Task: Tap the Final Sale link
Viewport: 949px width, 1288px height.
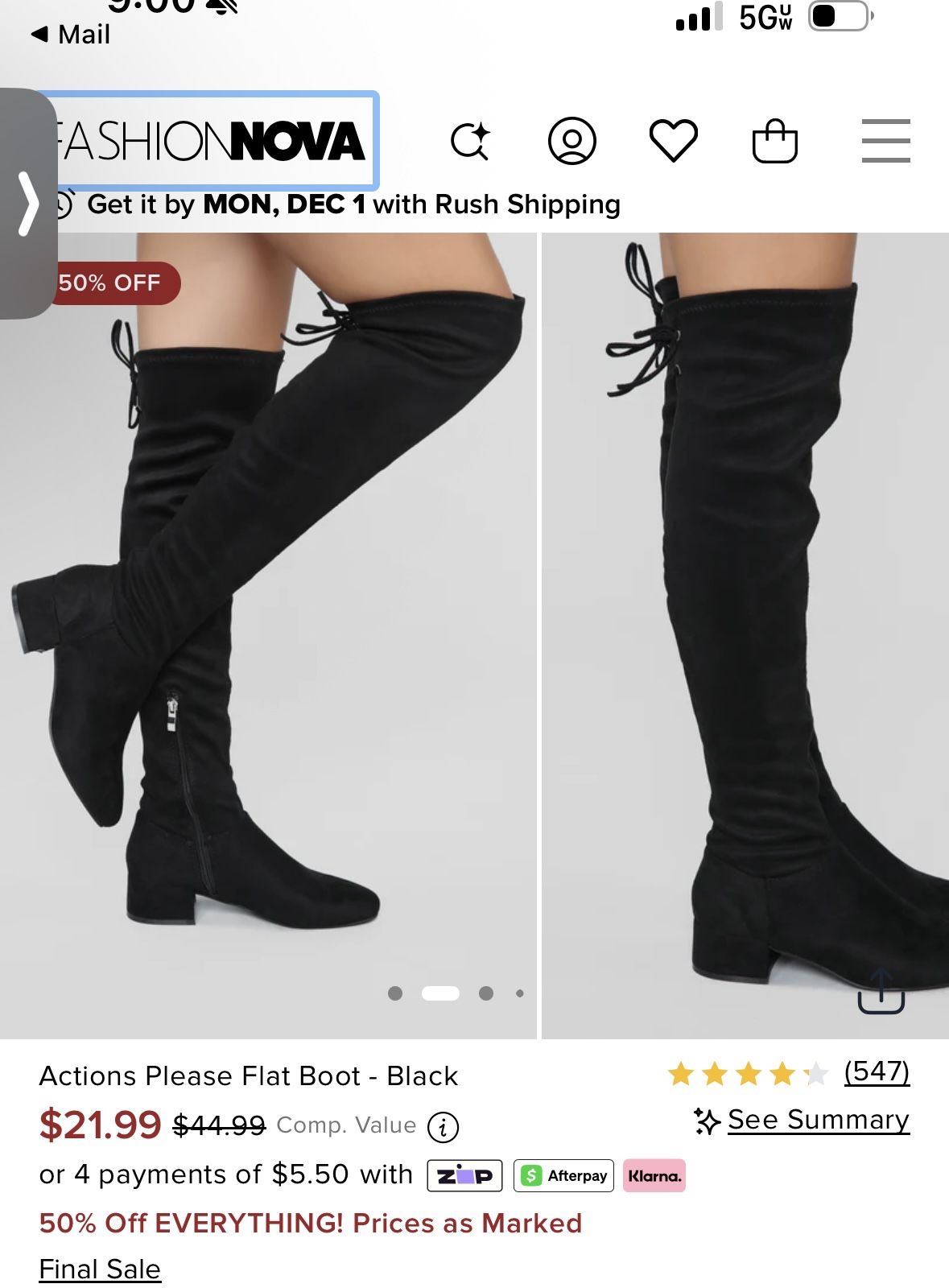Action: point(100,1268)
